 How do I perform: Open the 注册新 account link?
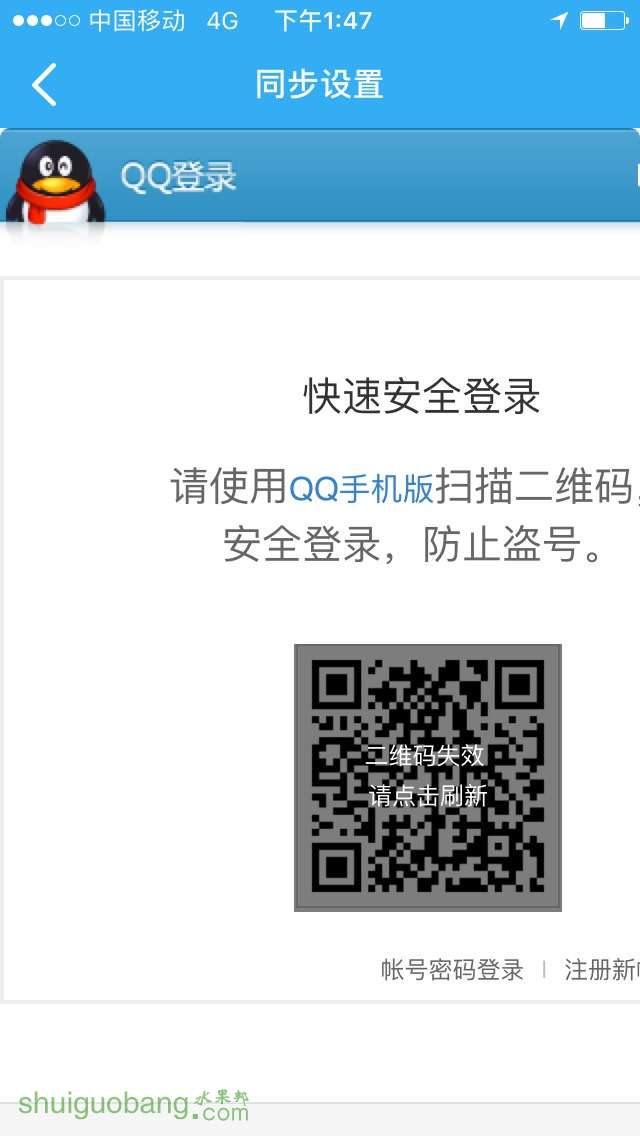(601, 969)
